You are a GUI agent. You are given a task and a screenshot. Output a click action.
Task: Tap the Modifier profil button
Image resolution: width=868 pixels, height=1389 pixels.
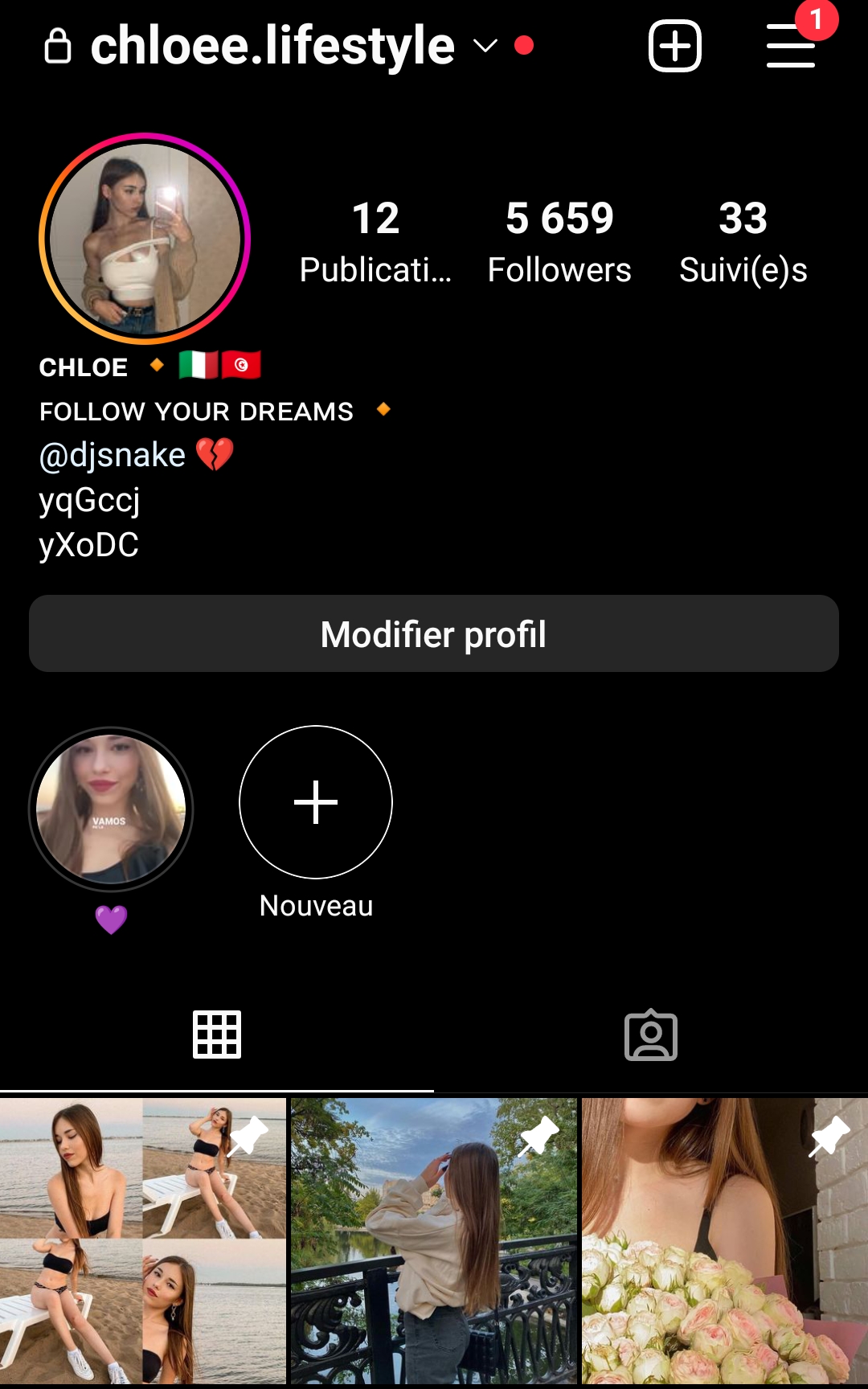coord(434,633)
